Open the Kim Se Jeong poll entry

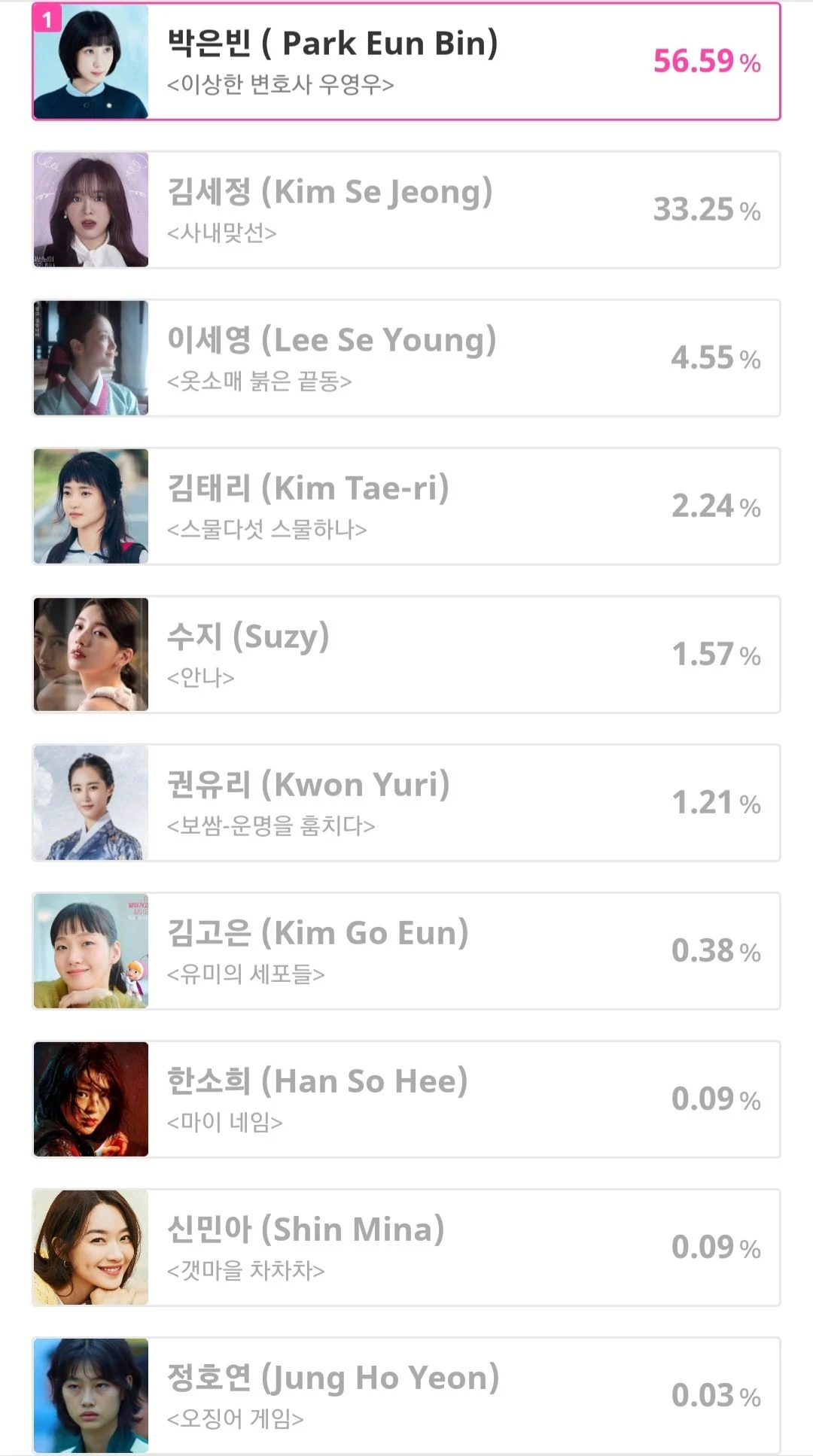pyautogui.click(x=406, y=210)
